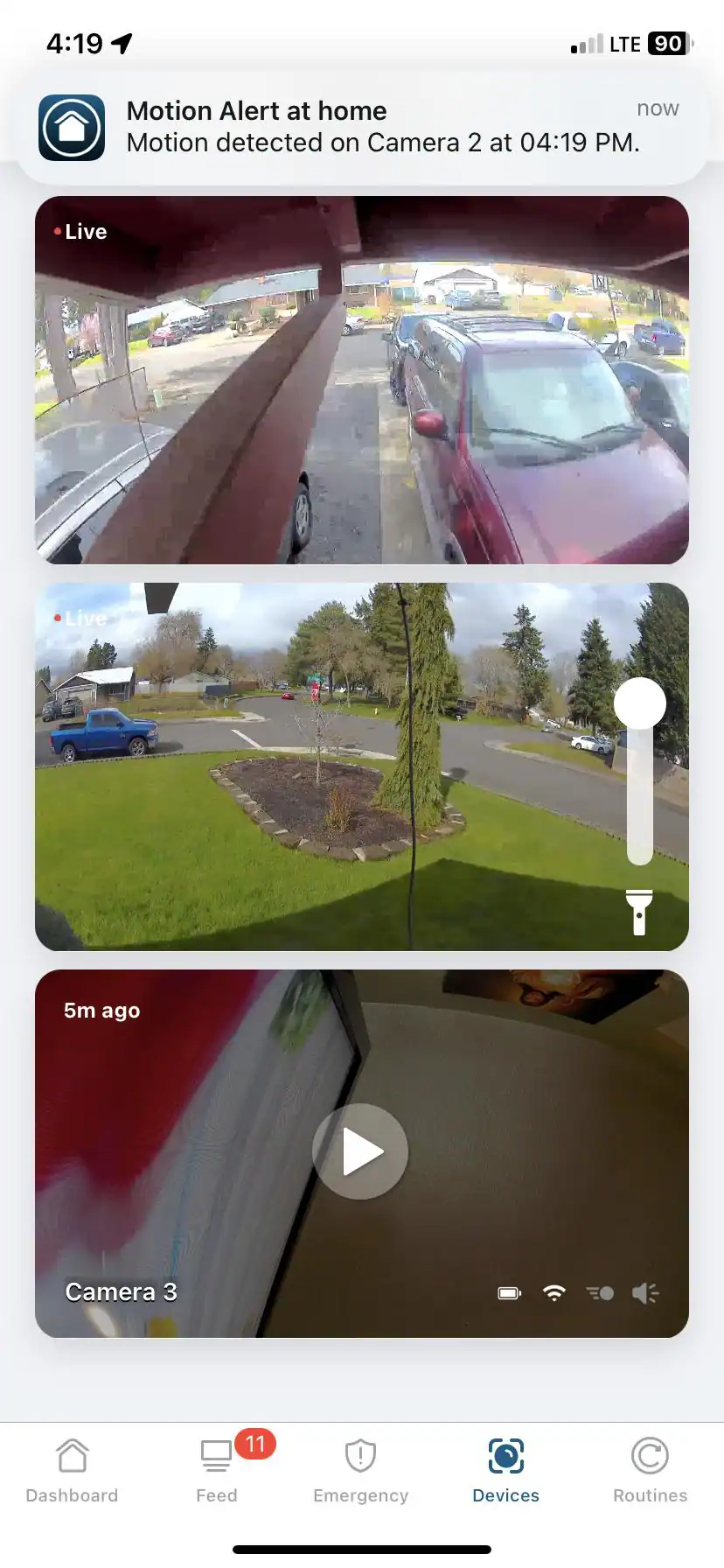Open the Feed tab with 11 alerts
724x1568 pixels.
[x=217, y=1470]
